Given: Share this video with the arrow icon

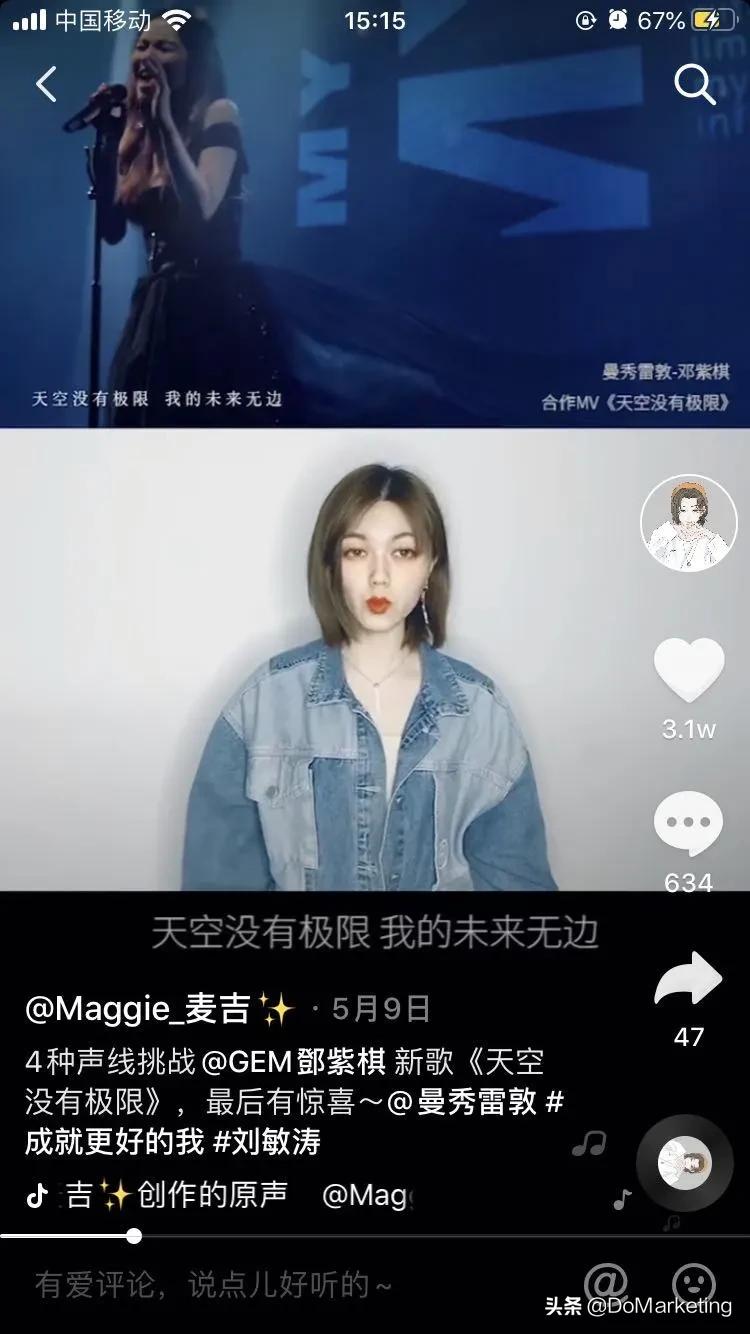Looking at the screenshot, I should (688, 982).
